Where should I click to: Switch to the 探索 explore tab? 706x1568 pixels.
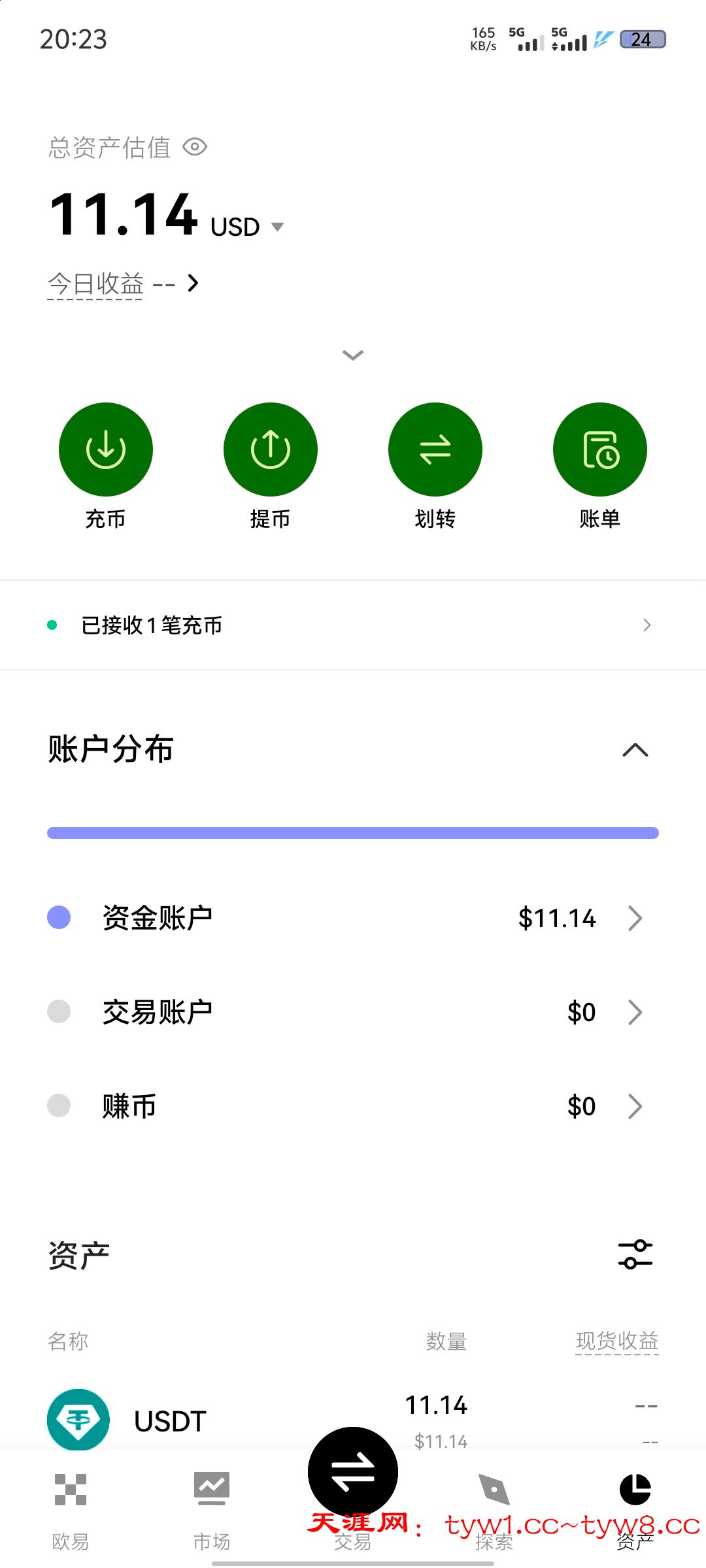494,1503
